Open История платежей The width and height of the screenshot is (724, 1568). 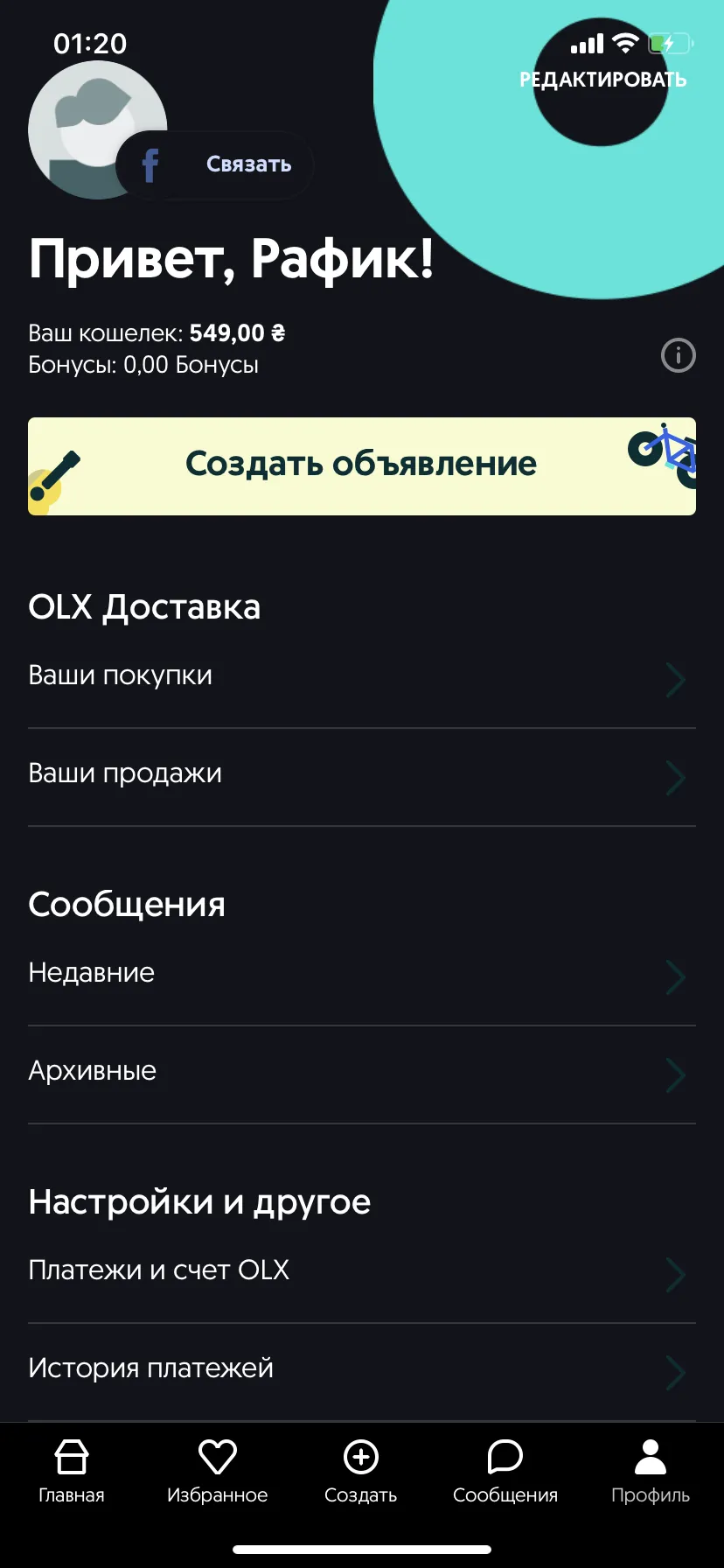click(362, 1372)
